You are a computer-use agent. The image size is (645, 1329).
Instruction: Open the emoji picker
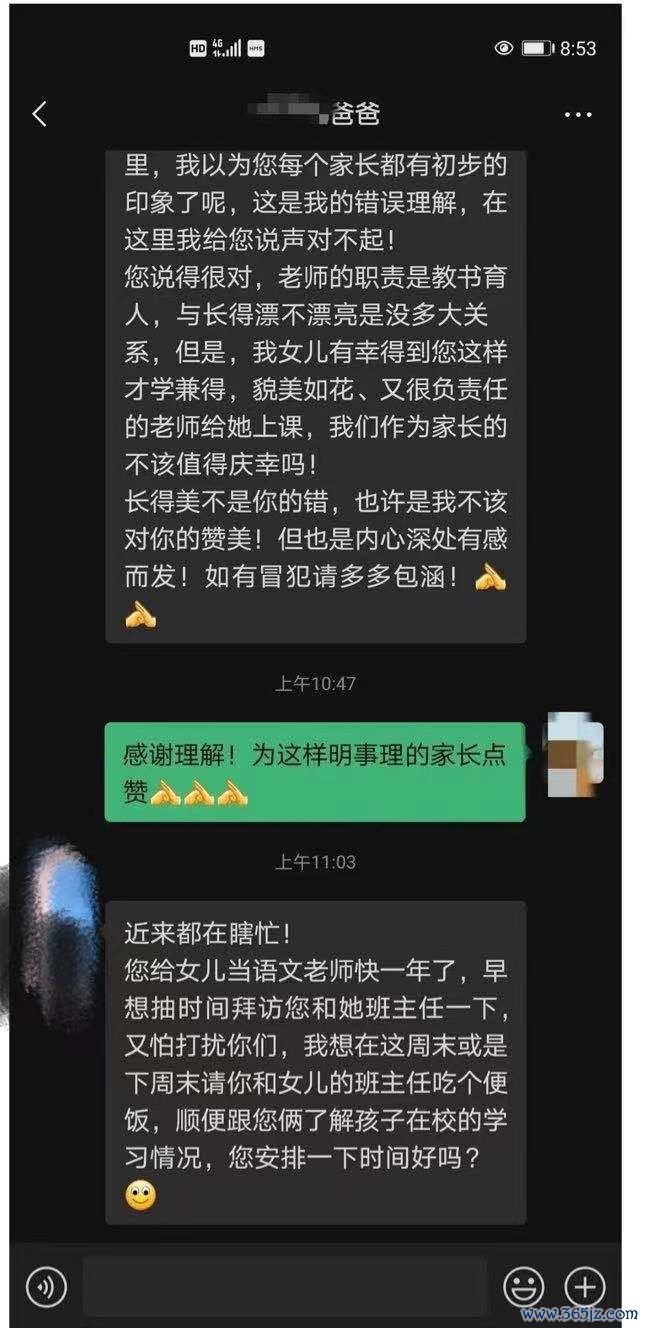click(524, 1286)
